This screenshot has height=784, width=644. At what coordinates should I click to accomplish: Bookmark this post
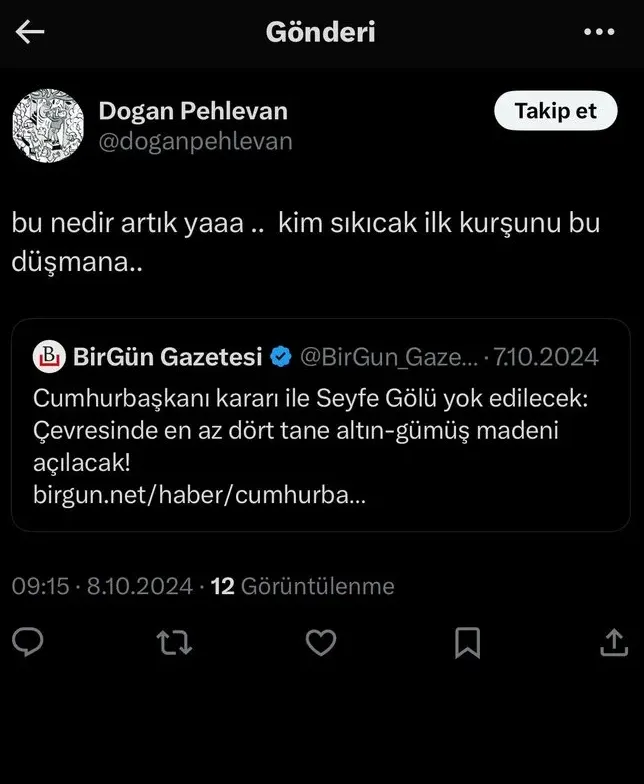coord(467,643)
